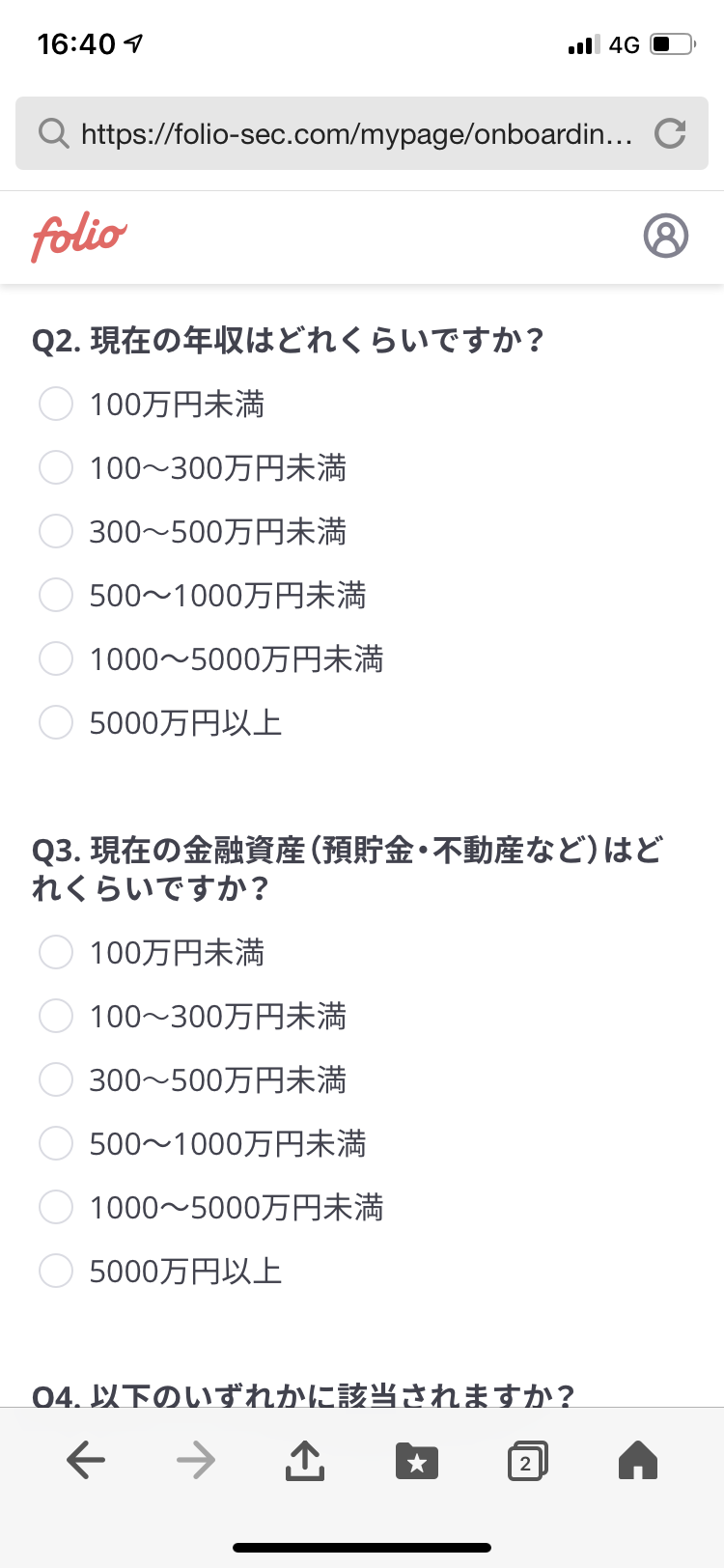Go back with the browser back arrow

click(x=86, y=1461)
